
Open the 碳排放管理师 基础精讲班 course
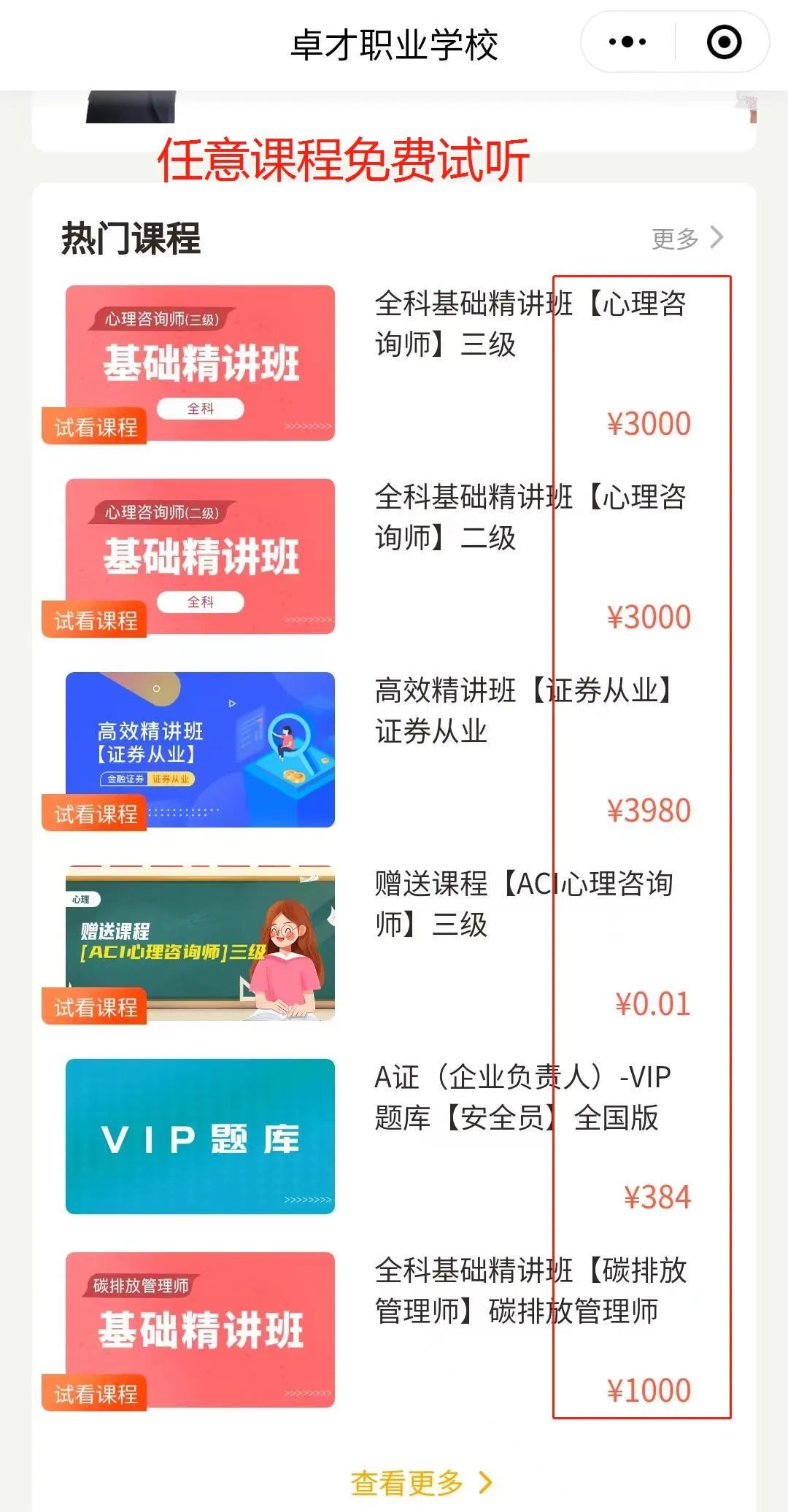click(394, 1330)
